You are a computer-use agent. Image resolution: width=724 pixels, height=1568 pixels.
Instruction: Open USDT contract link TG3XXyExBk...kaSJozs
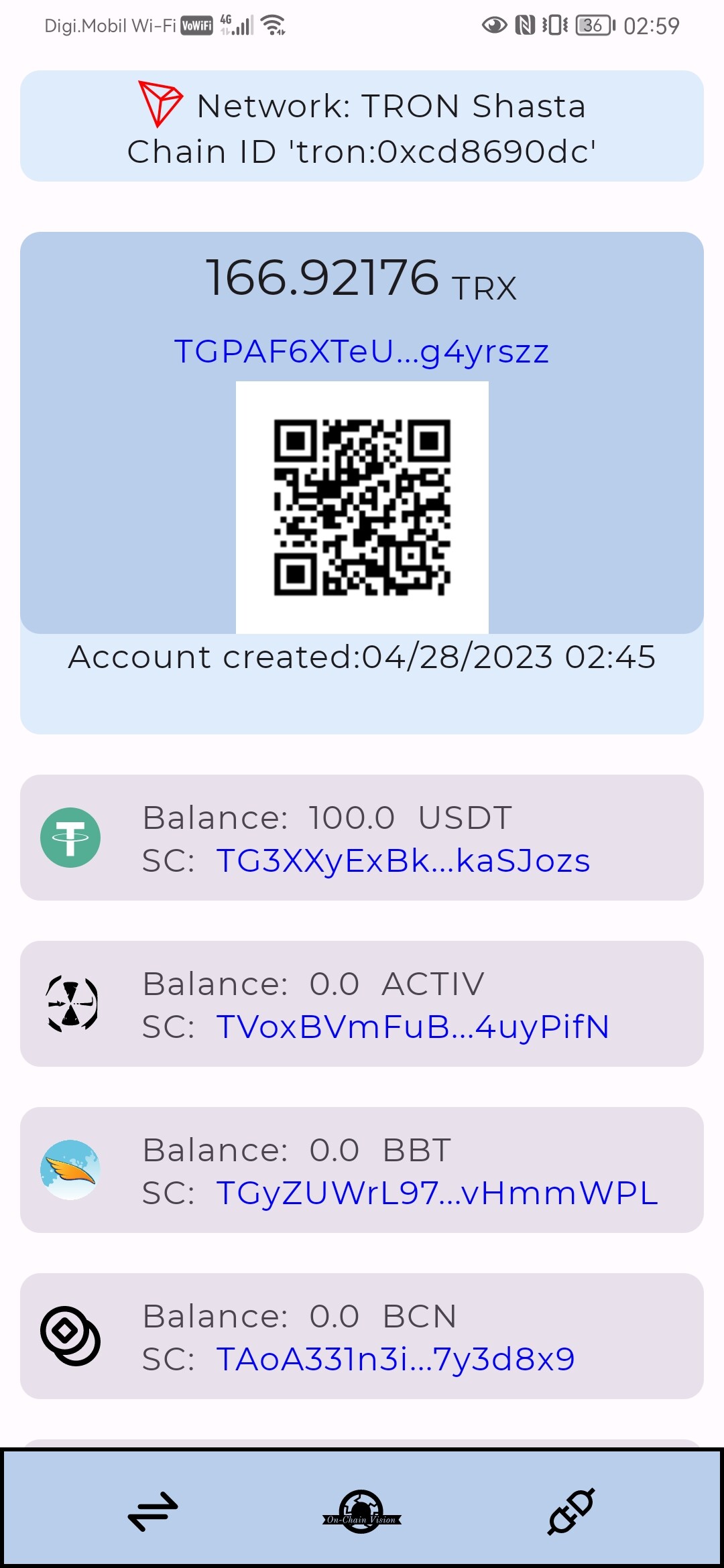(403, 860)
